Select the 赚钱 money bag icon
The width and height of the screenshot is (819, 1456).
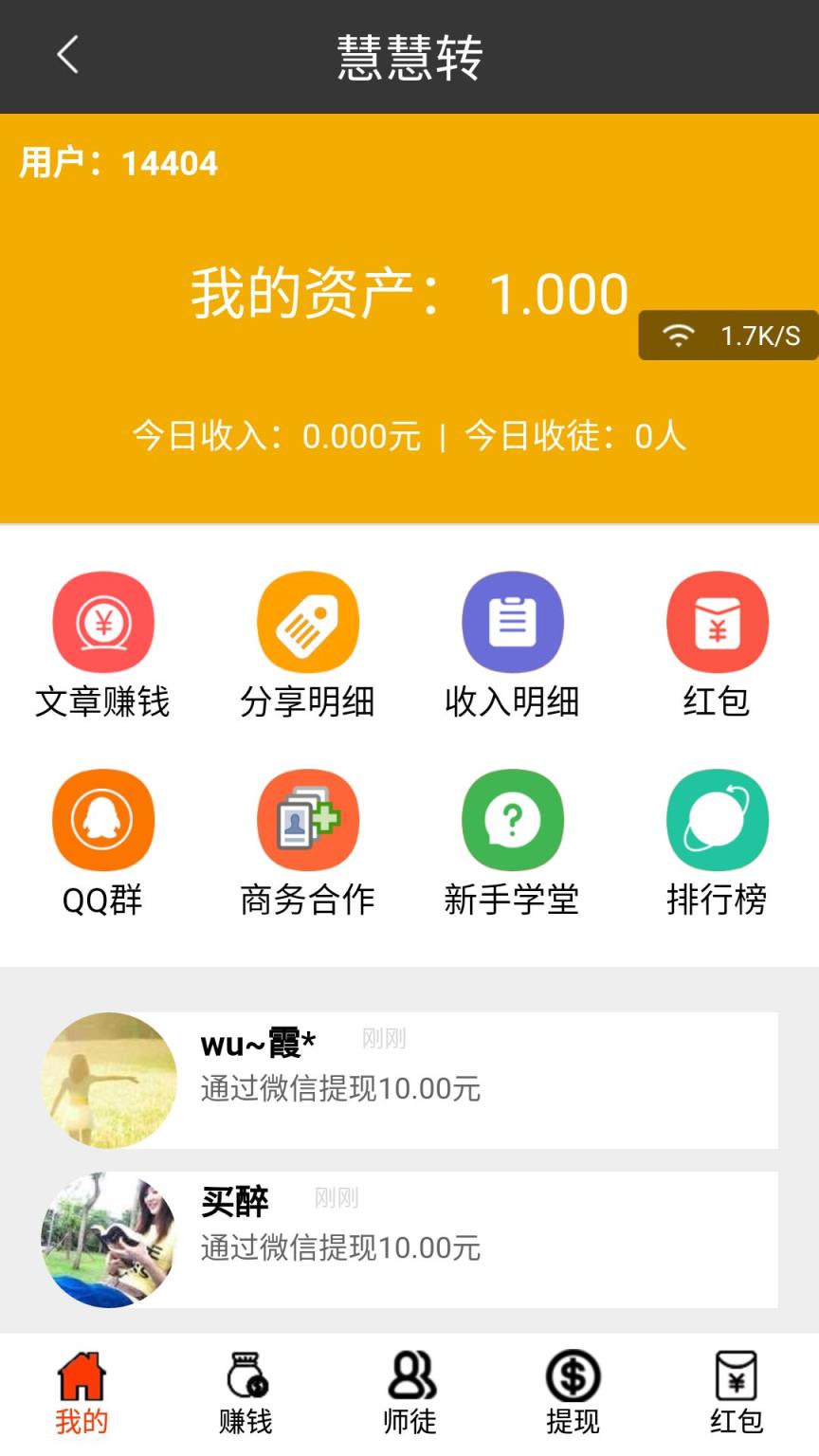246,1388
